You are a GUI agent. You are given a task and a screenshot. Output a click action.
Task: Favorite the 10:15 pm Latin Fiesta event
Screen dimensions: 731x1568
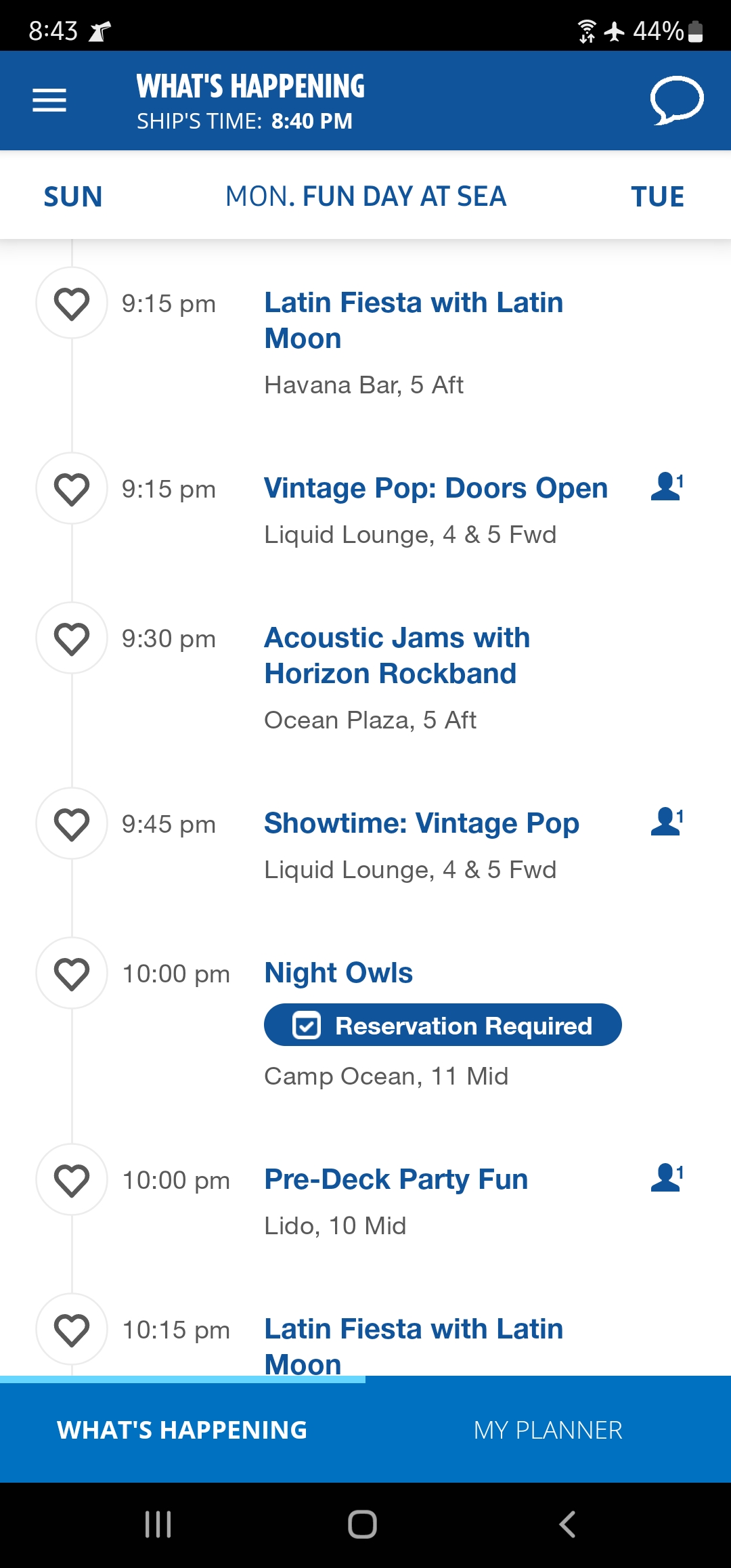click(x=72, y=1330)
